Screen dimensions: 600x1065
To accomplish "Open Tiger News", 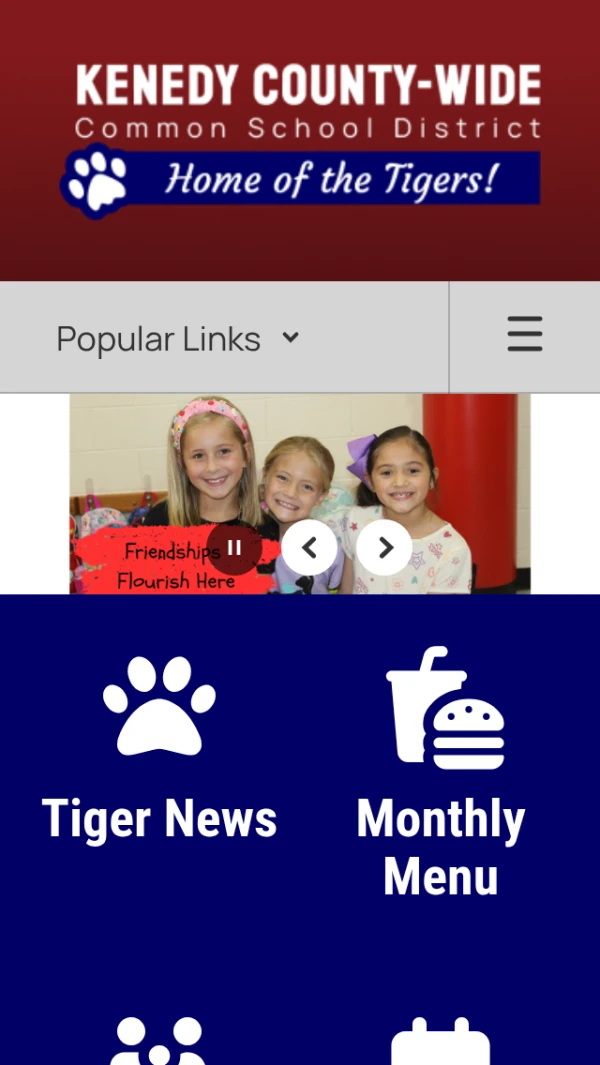I will [x=160, y=750].
